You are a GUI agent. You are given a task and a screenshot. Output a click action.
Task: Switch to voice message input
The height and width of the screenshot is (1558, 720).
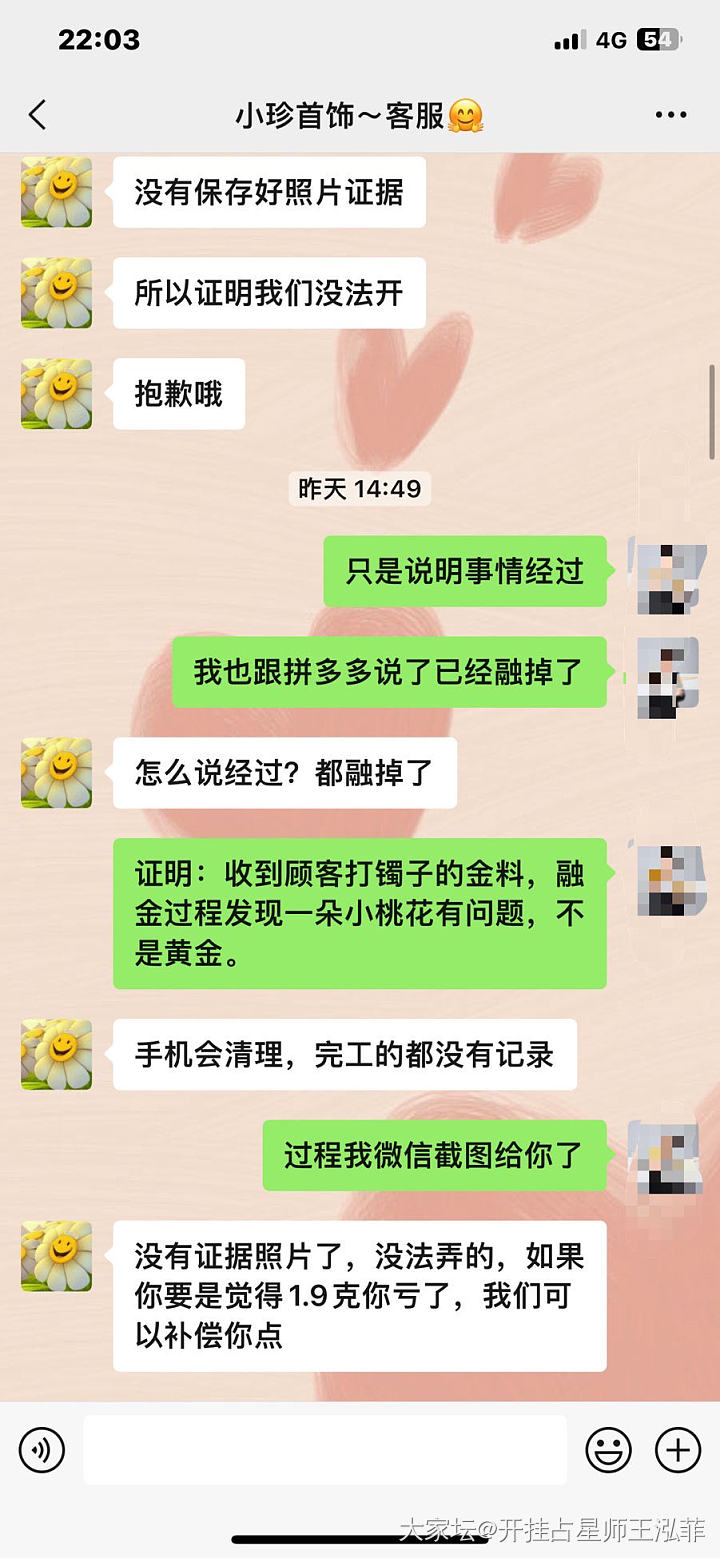[41, 1450]
